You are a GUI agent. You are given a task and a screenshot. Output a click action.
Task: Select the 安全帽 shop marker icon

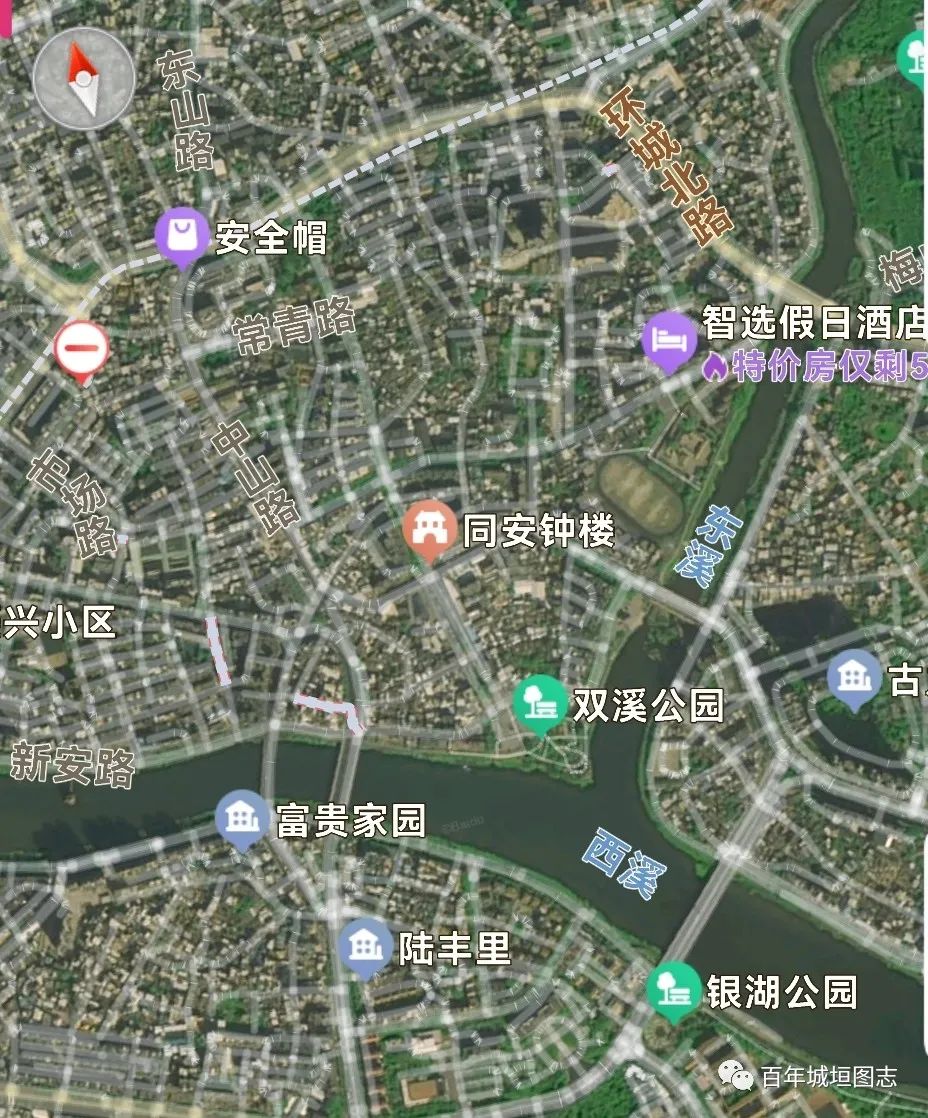tap(182, 233)
